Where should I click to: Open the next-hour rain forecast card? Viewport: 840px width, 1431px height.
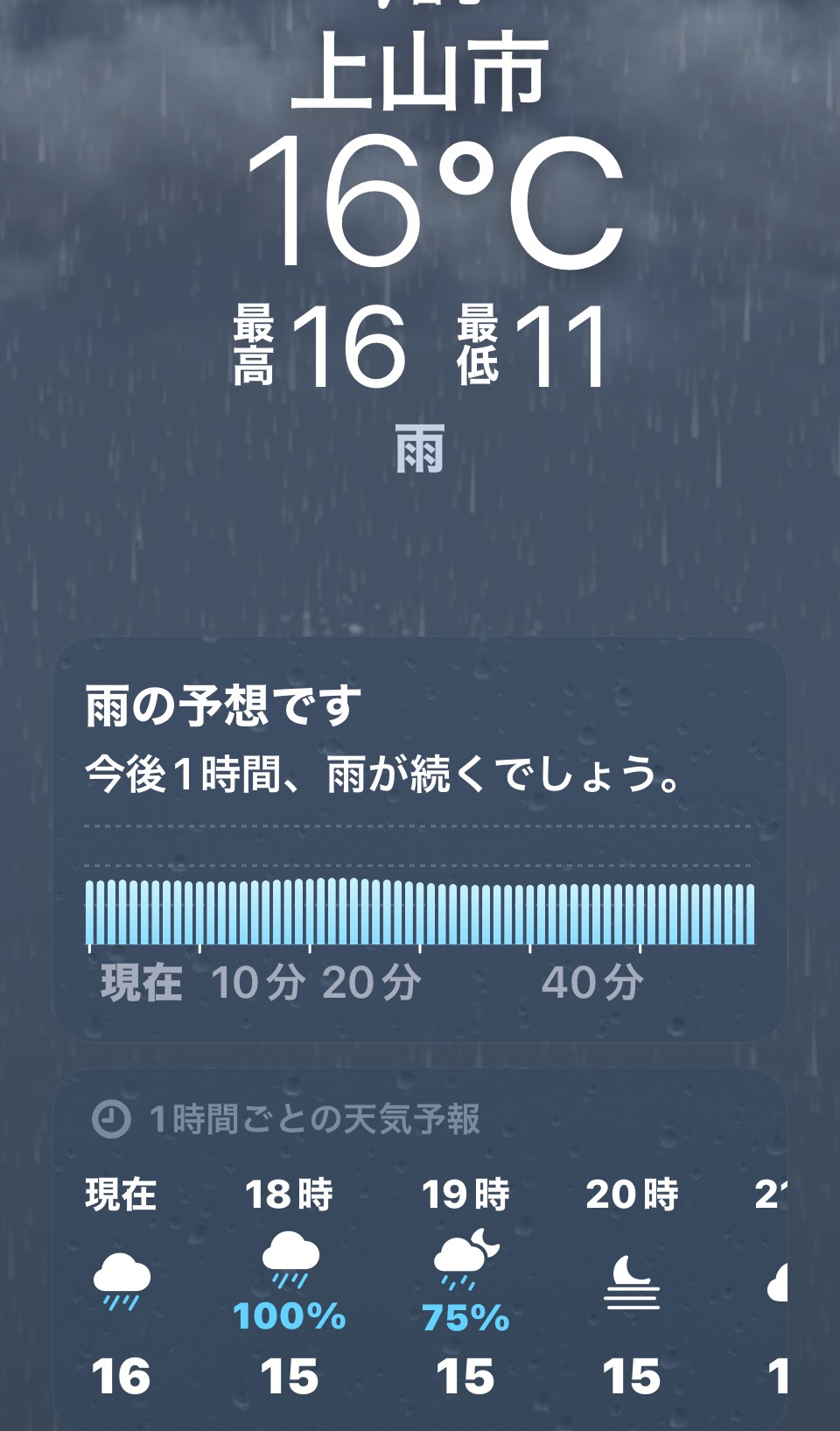[x=420, y=838]
